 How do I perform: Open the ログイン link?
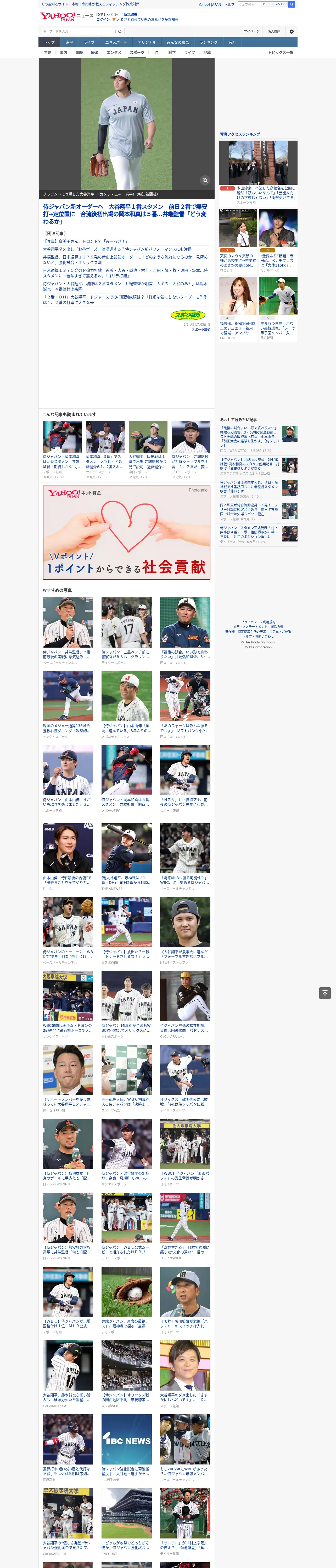coord(103,20)
